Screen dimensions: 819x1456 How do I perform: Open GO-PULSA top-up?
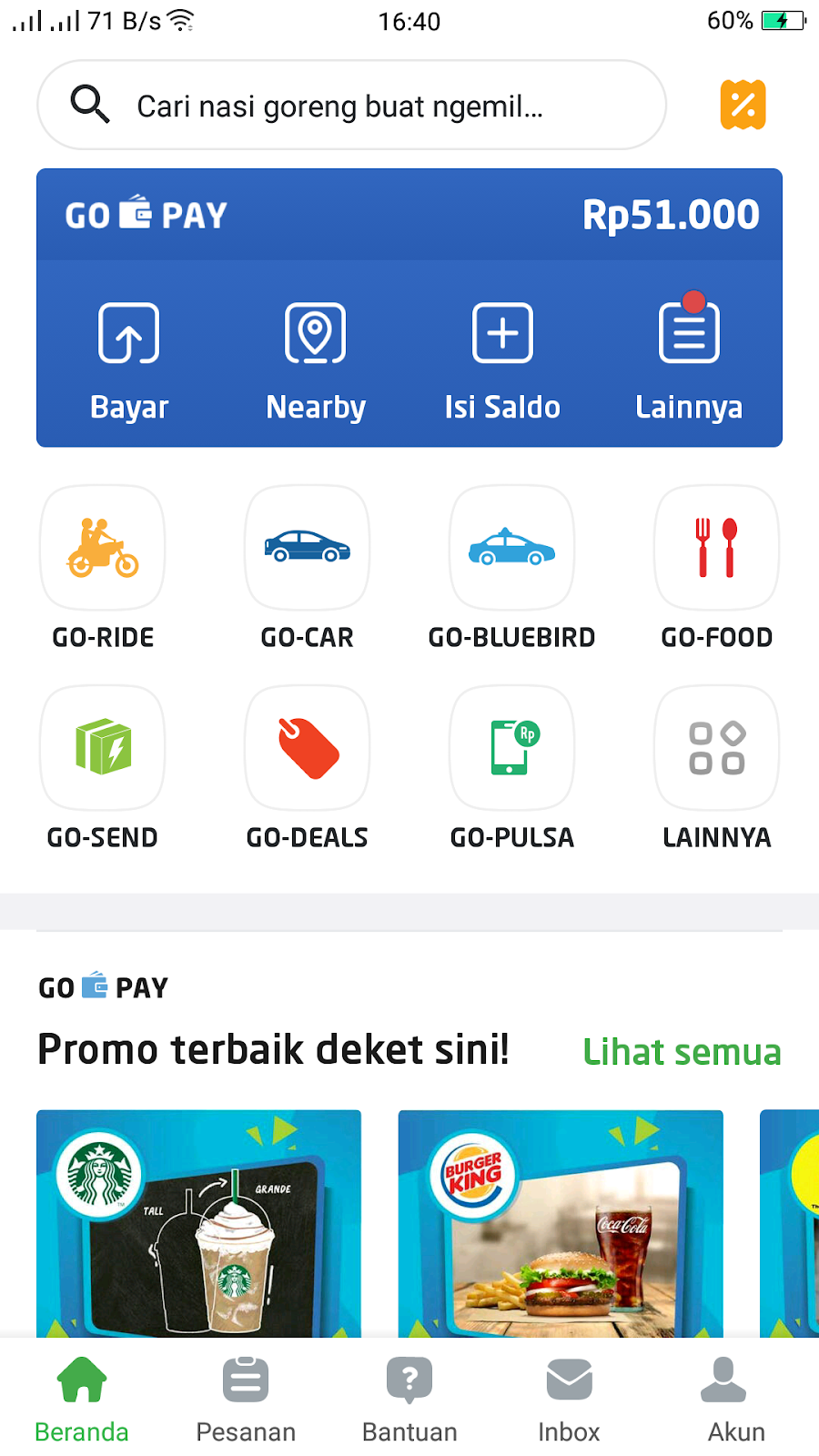[x=512, y=768]
